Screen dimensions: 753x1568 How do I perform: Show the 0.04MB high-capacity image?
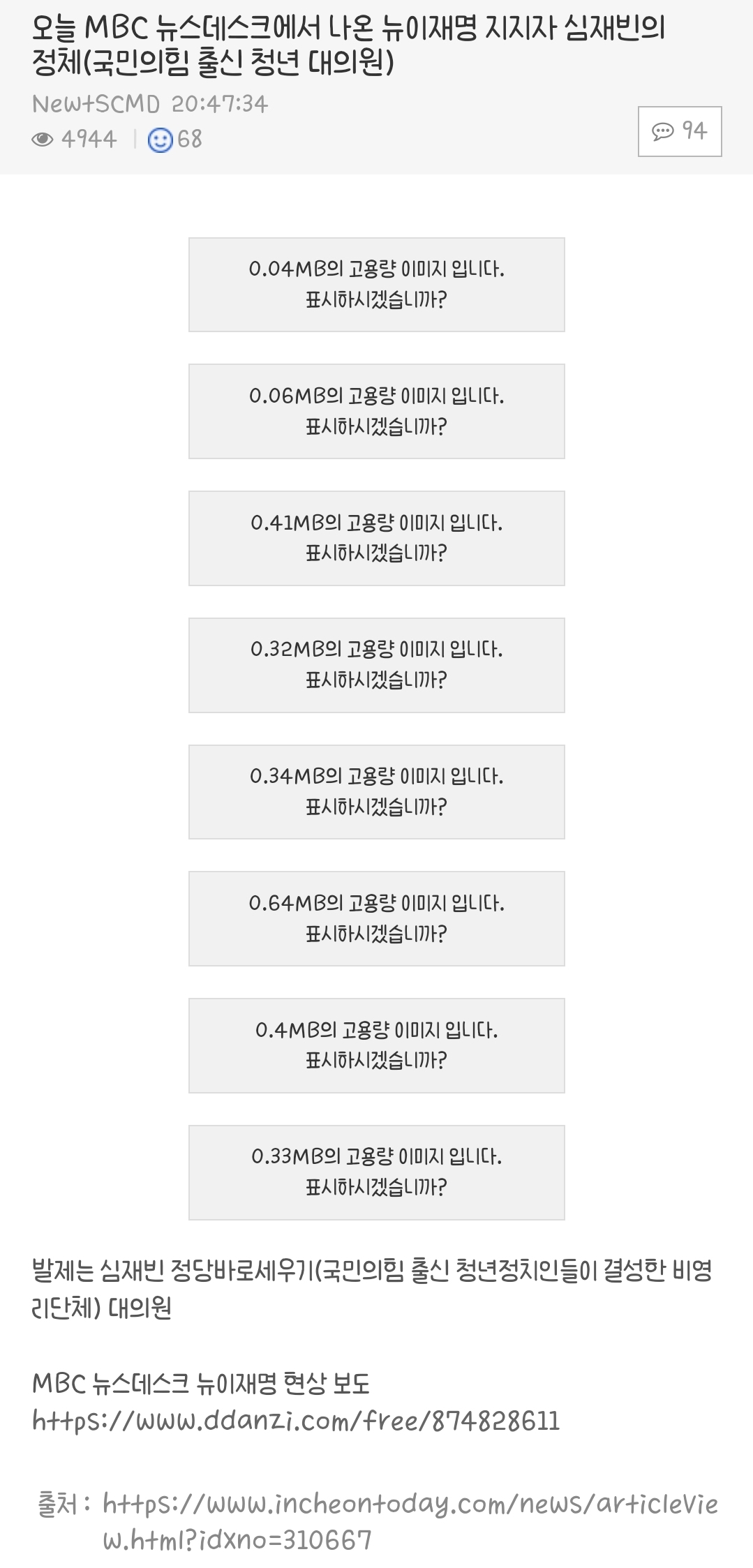coord(376,285)
